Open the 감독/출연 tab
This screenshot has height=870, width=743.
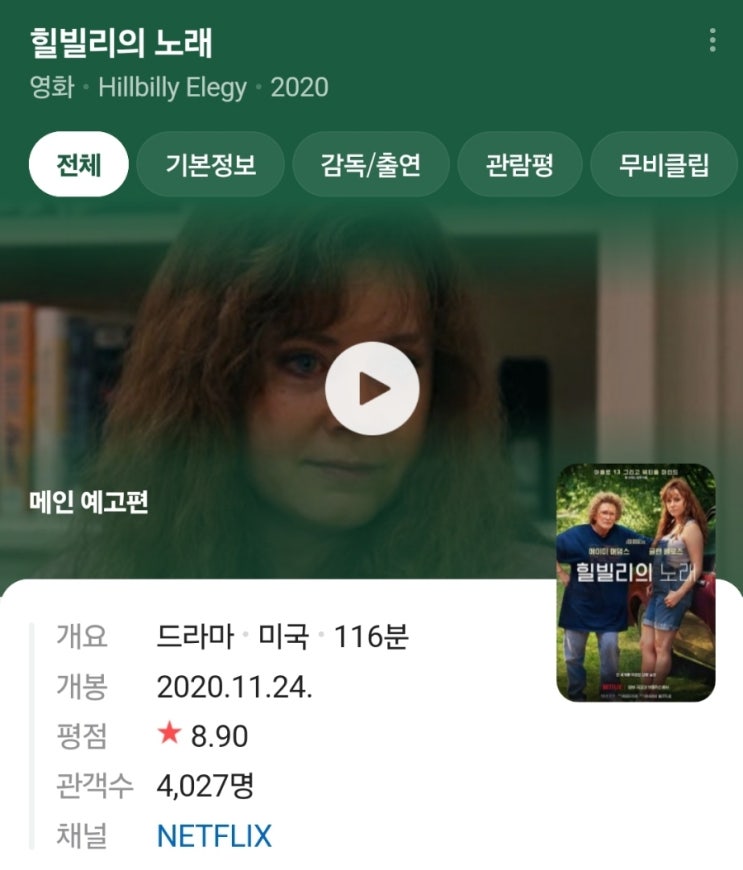click(371, 164)
